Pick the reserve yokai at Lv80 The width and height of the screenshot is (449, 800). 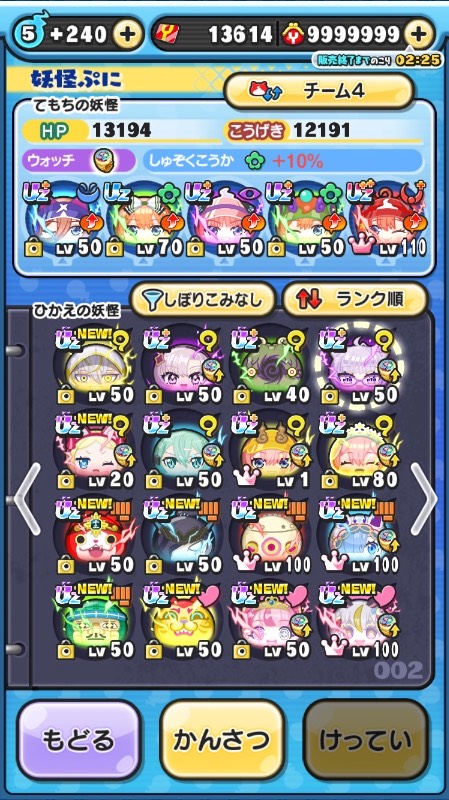(x=357, y=449)
